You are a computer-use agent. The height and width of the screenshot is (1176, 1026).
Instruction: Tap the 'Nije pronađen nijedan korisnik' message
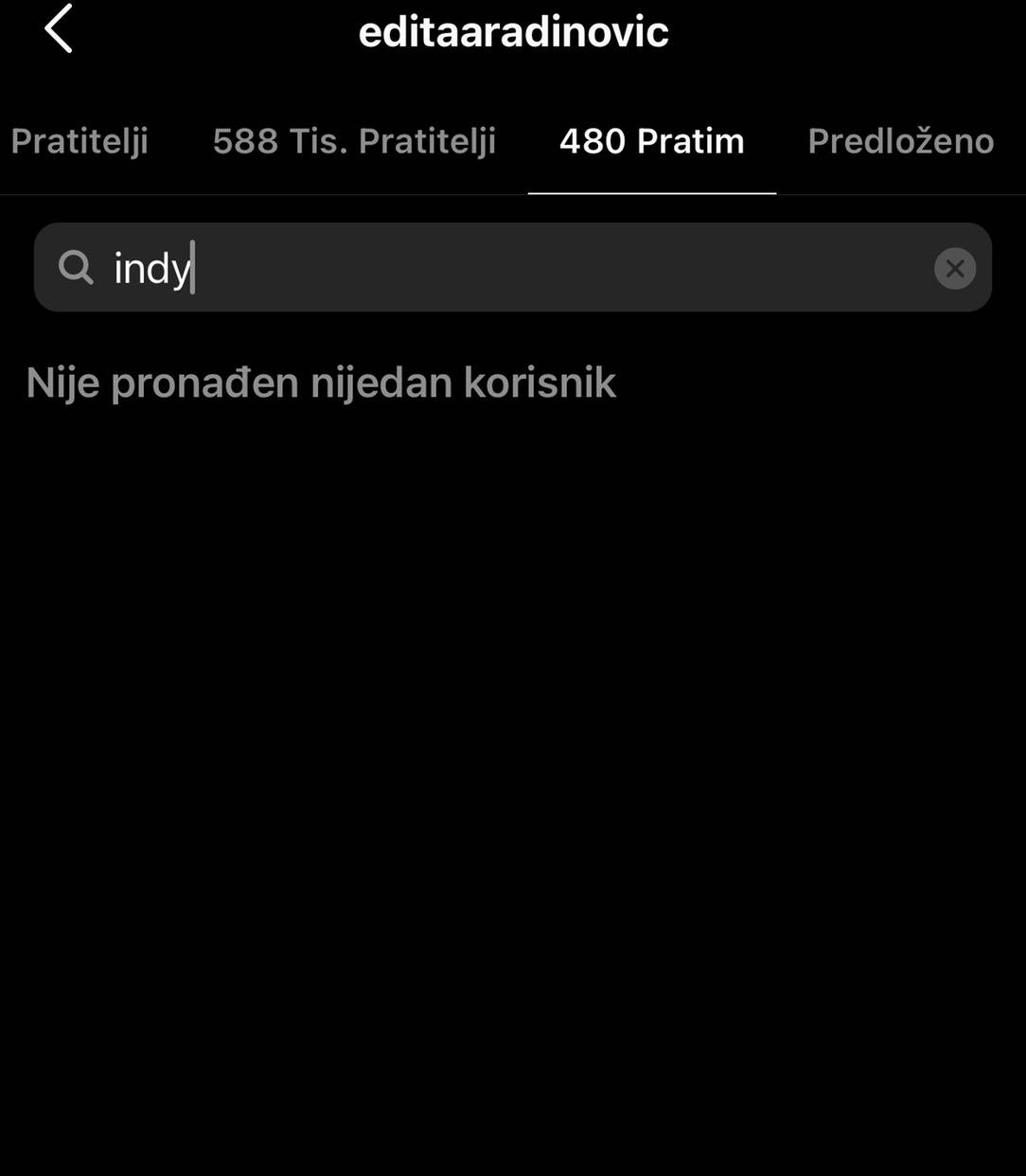point(322,382)
